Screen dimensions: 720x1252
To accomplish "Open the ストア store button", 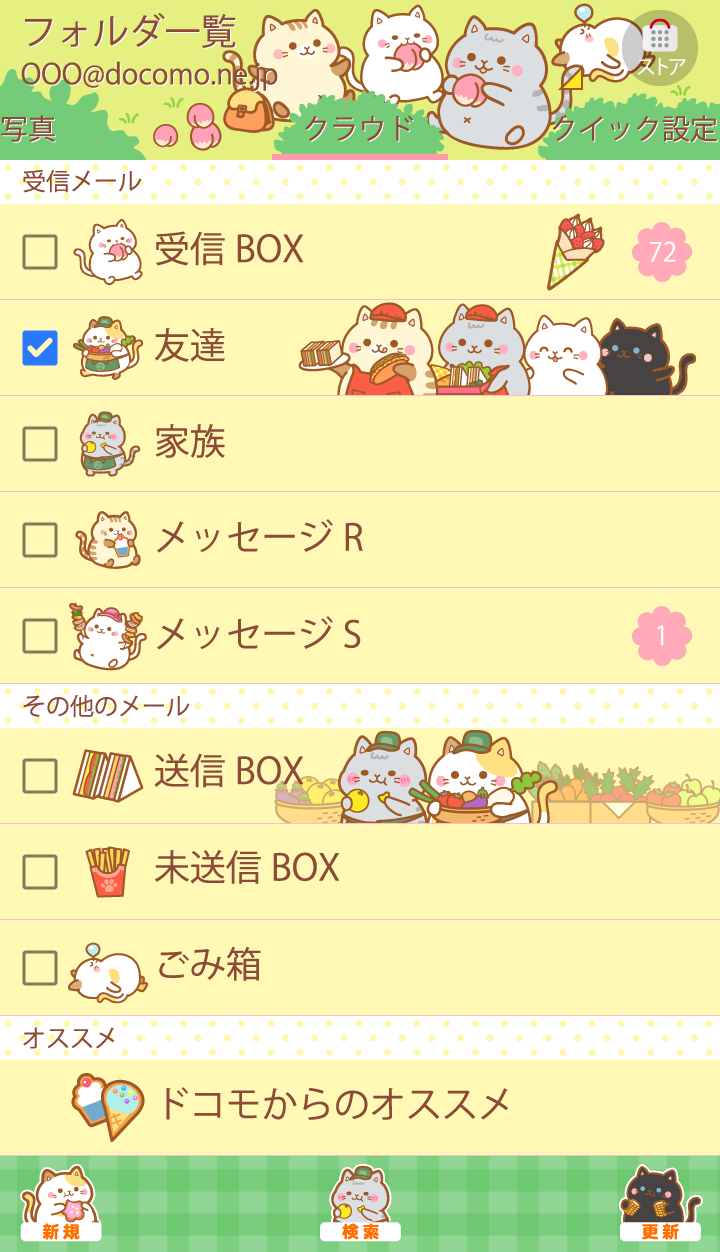I will click(x=660, y=47).
